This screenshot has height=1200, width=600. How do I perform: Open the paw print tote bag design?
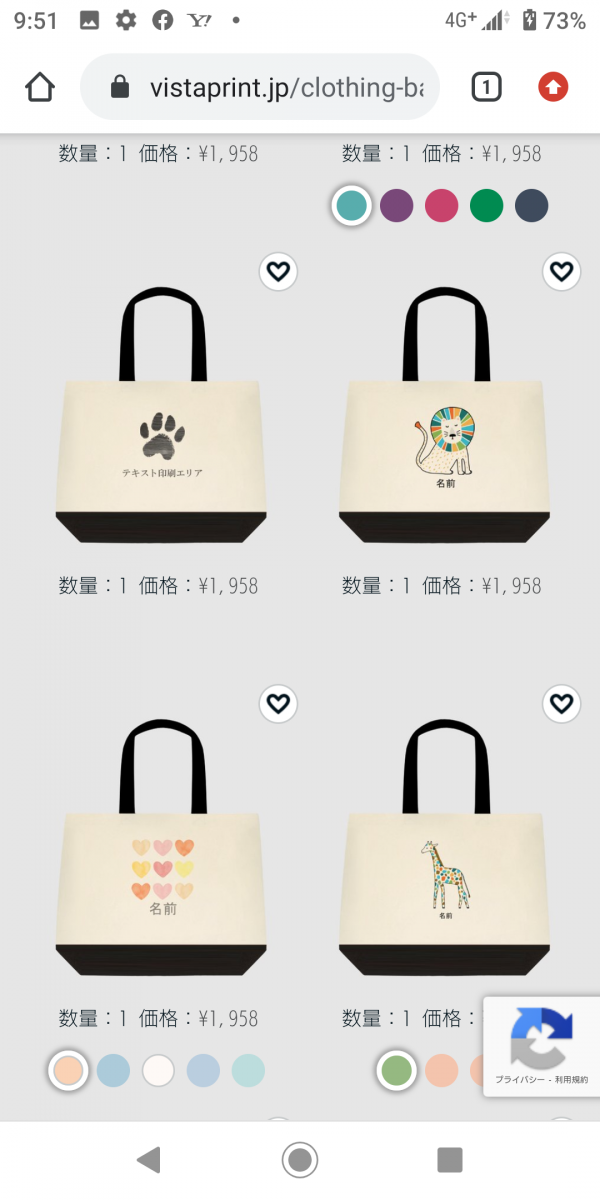point(161,420)
